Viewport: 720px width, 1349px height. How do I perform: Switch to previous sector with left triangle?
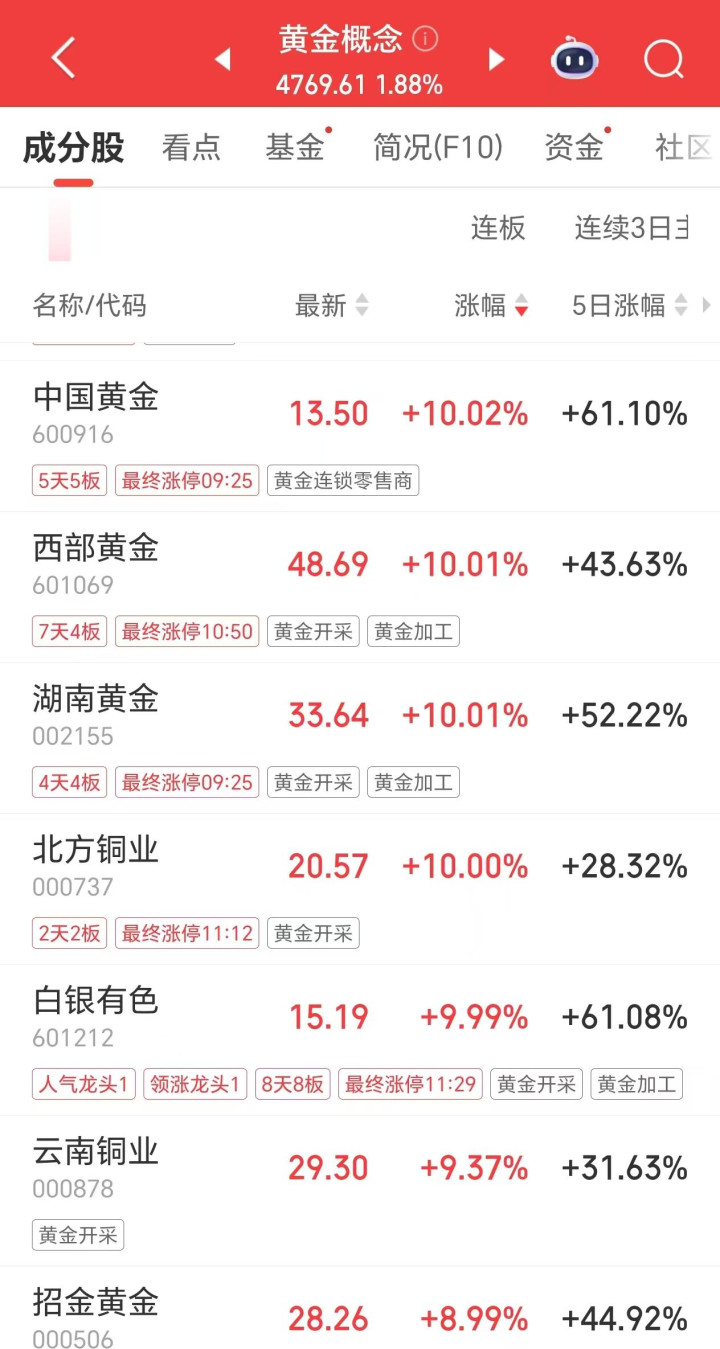tap(223, 60)
